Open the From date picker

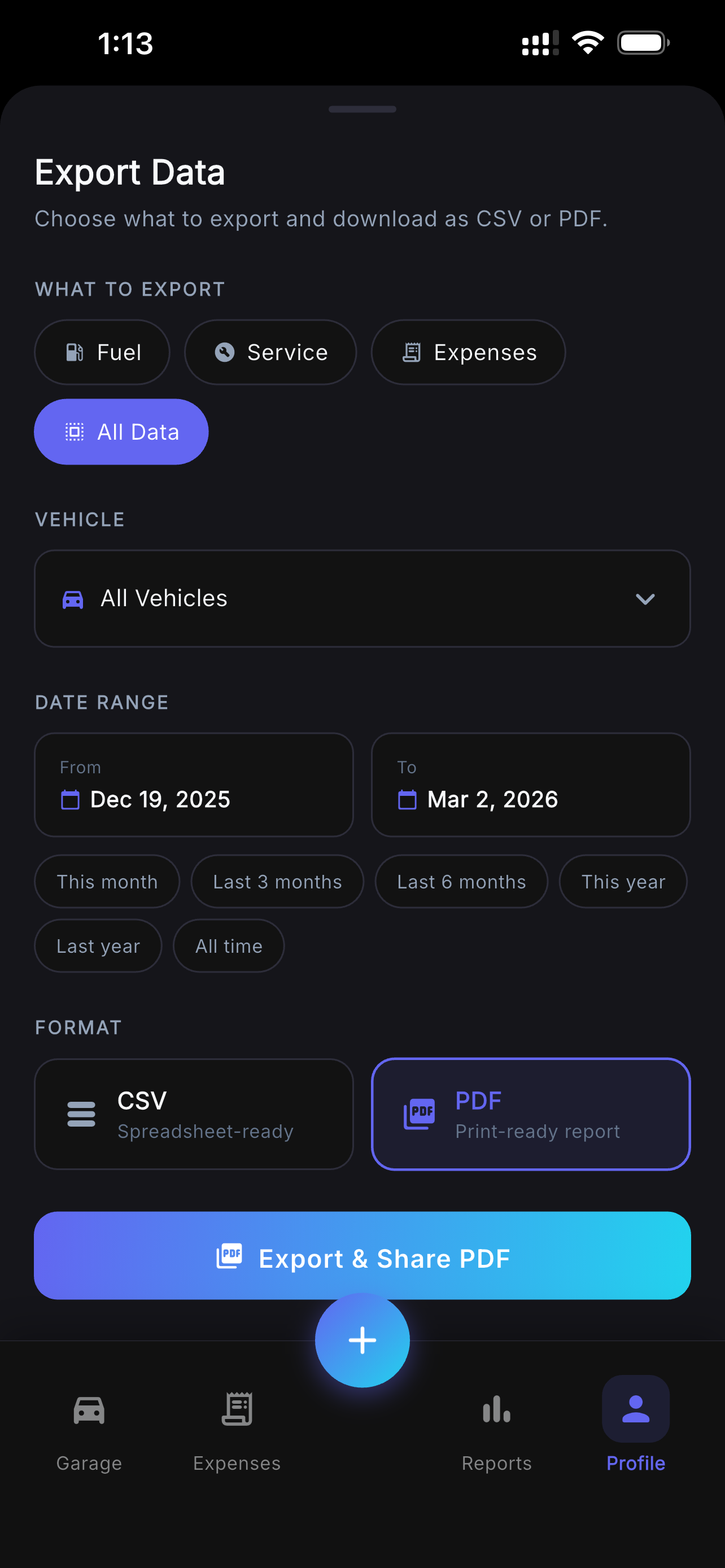[194, 785]
